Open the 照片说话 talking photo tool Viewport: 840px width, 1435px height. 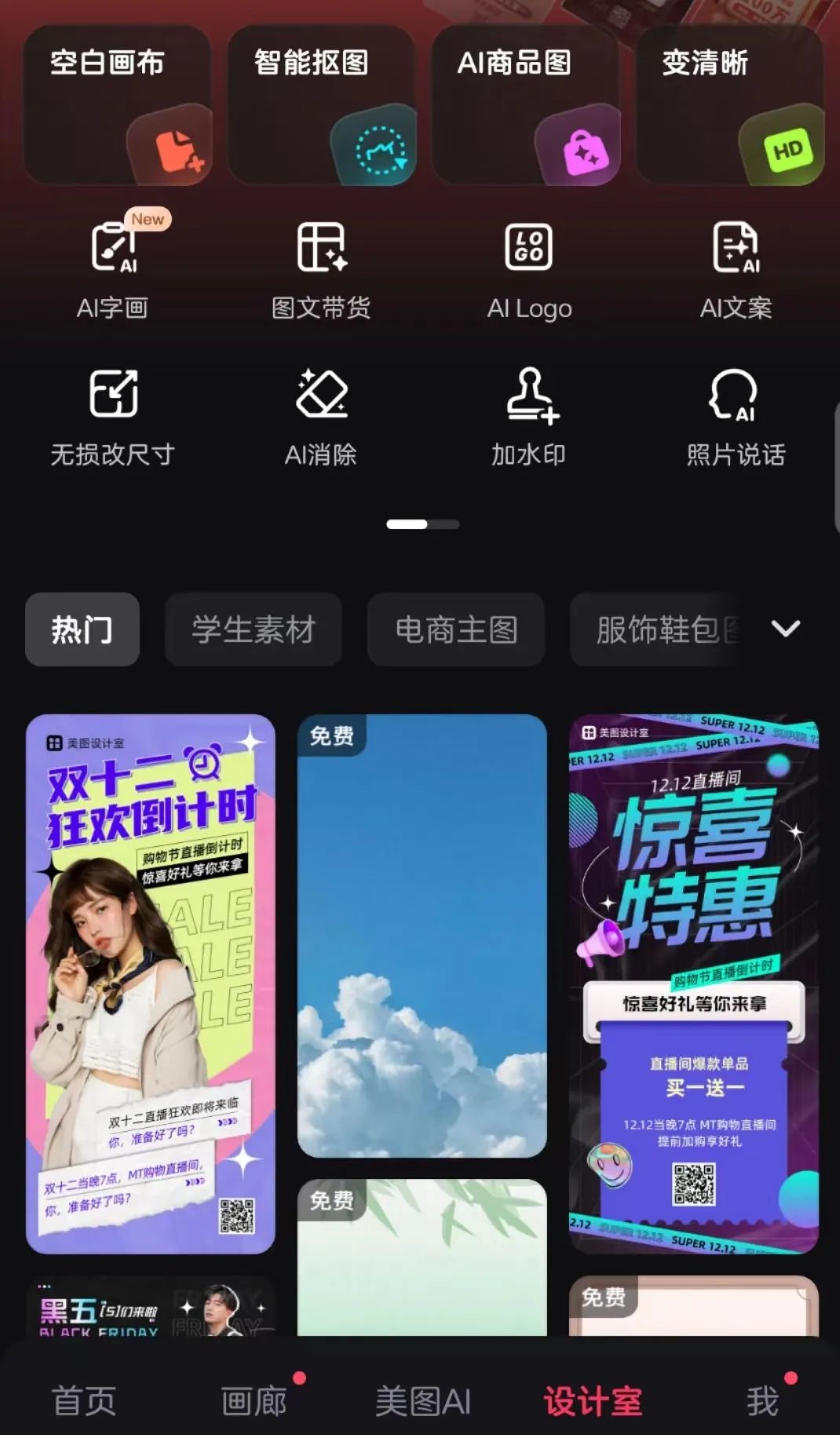coord(735,414)
